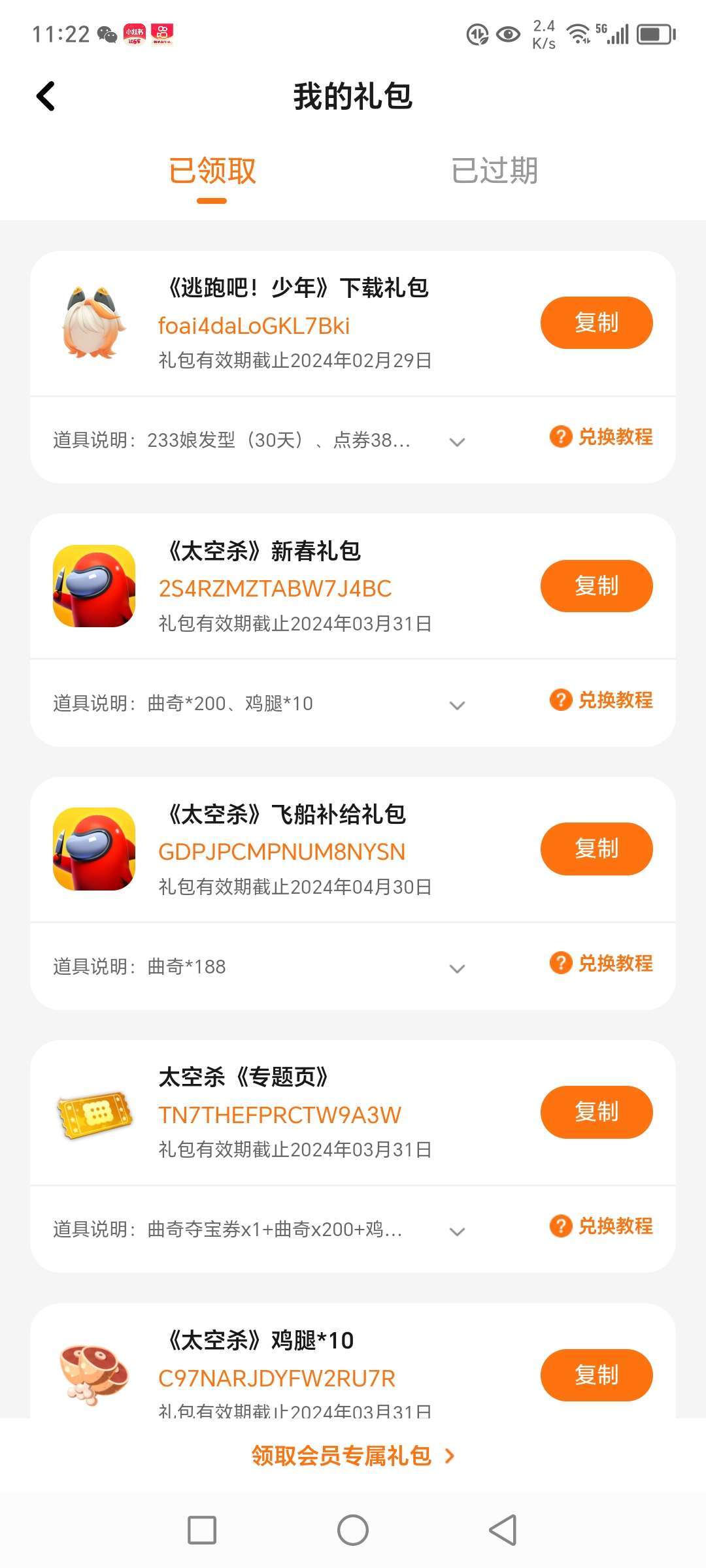Image resolution: width=706 pixels, height=1568 pixels.
Task: Open 兑换教程 for 太空杀《专题页》
Action: (601, 1226)
